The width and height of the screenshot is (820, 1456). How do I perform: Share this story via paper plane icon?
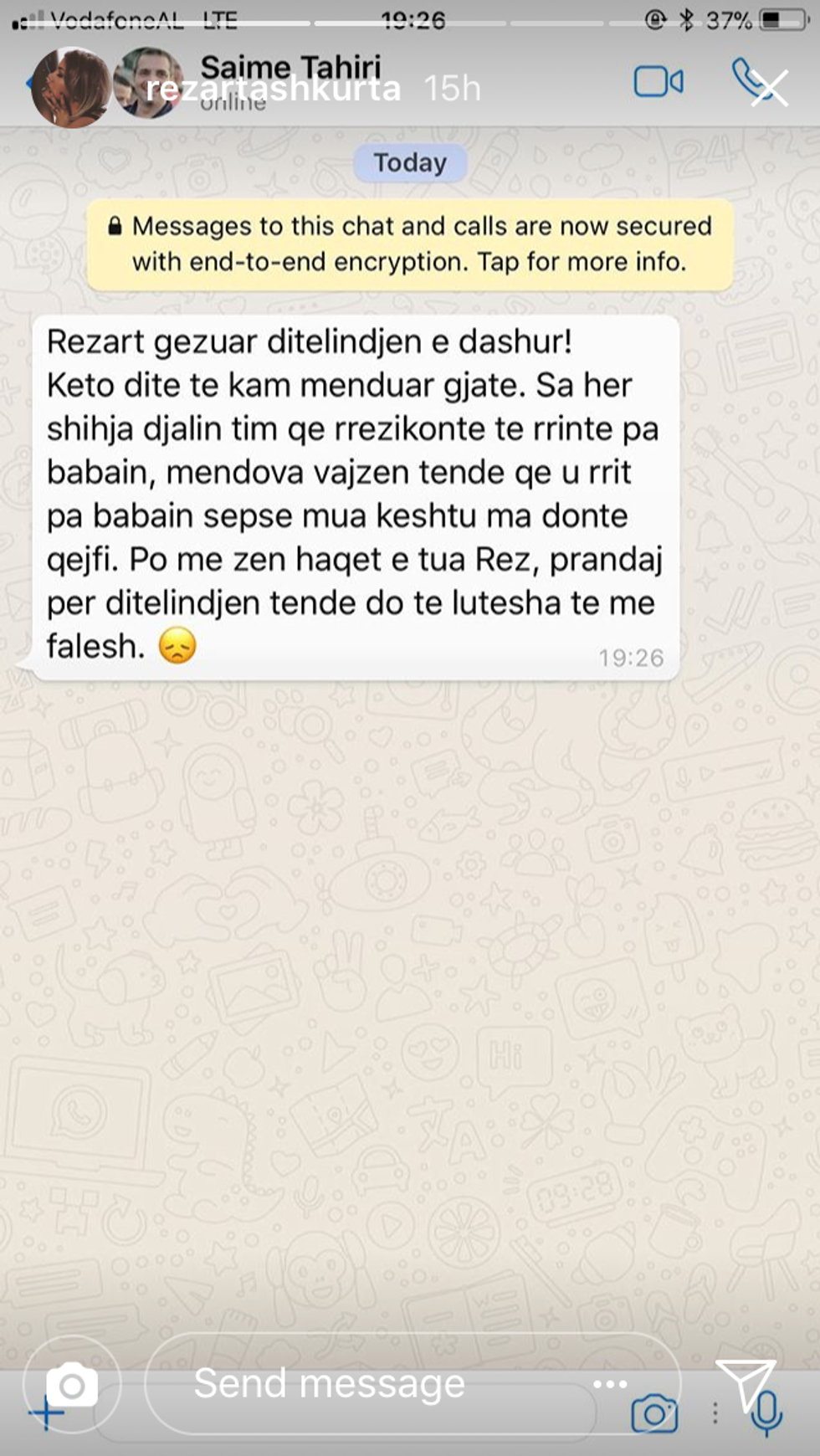(x=745, y=1384)
